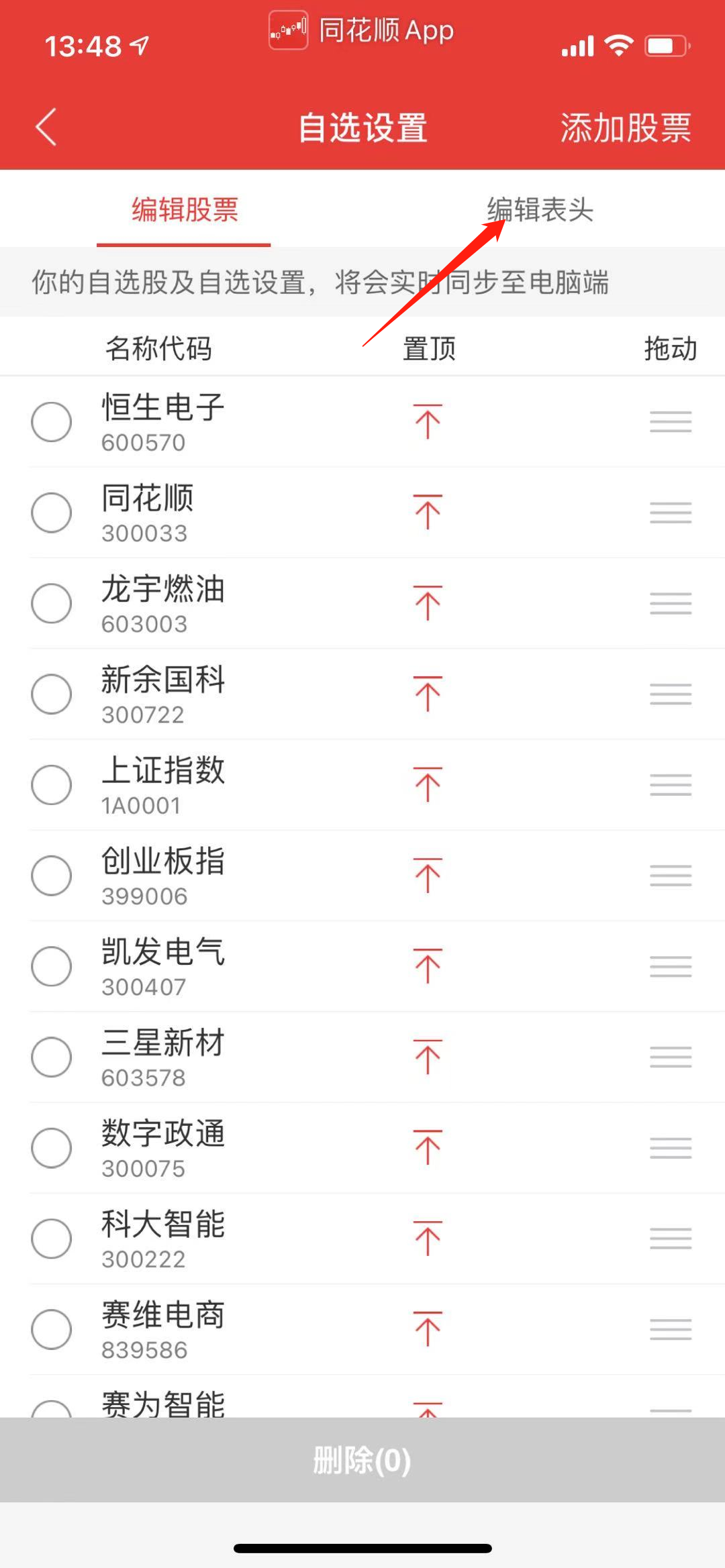Select the circle next to 科大智能
The width and height of the screenshot is (725, 1568).
52,1239
